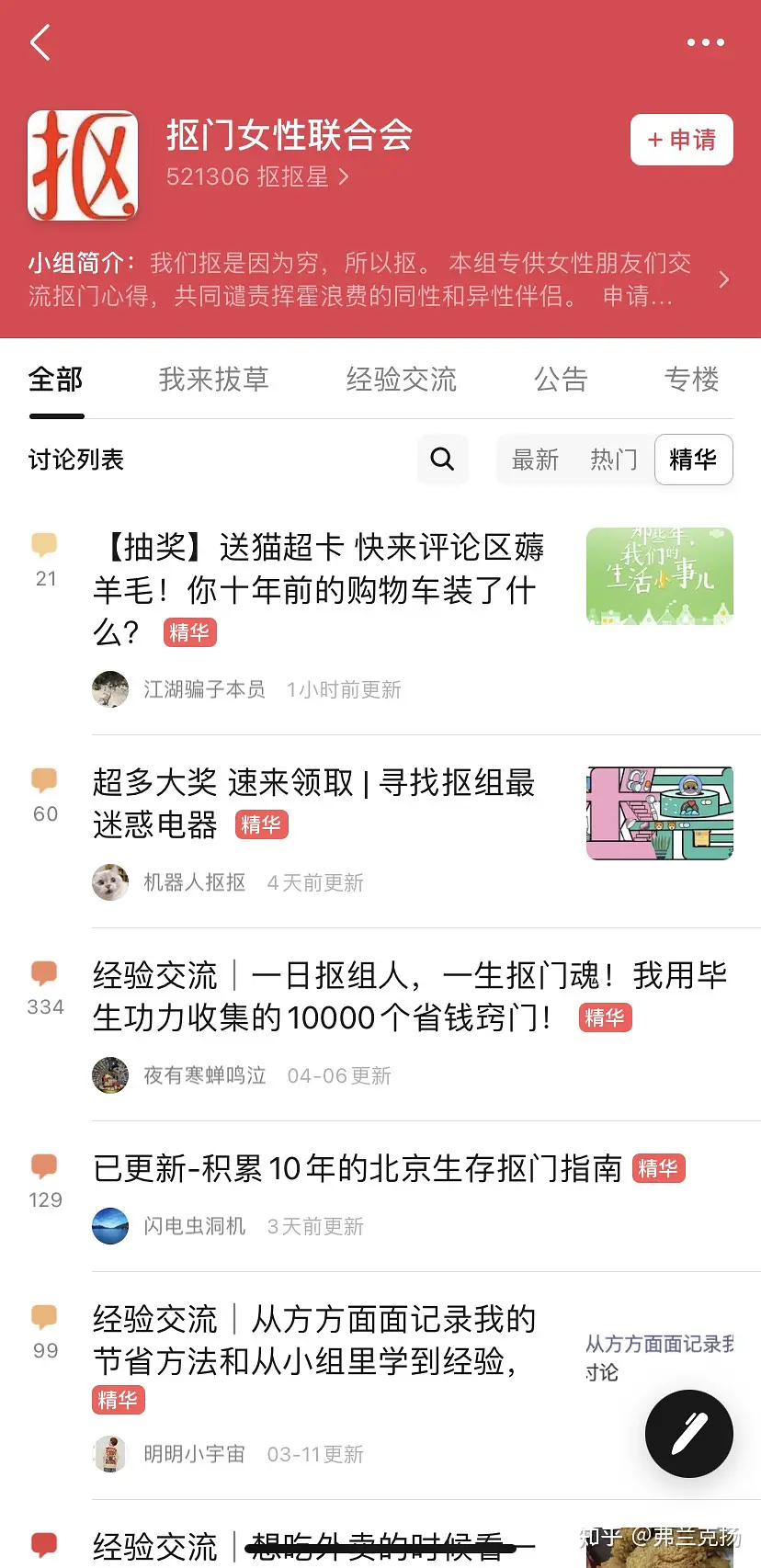
Task: Tap the 申请 button to join the group
Action: pos(681,140)
